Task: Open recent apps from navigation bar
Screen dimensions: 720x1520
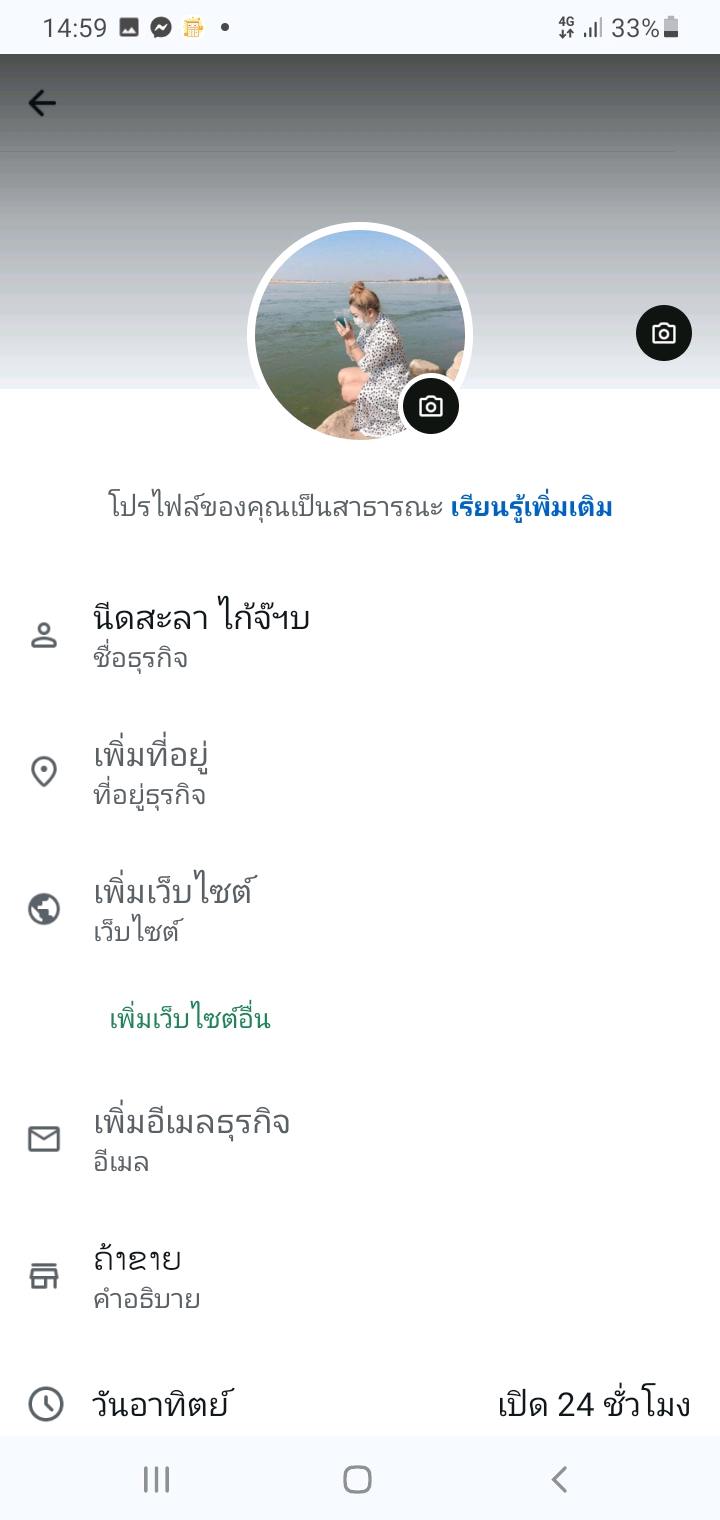Action: (x=157, y=1479)
